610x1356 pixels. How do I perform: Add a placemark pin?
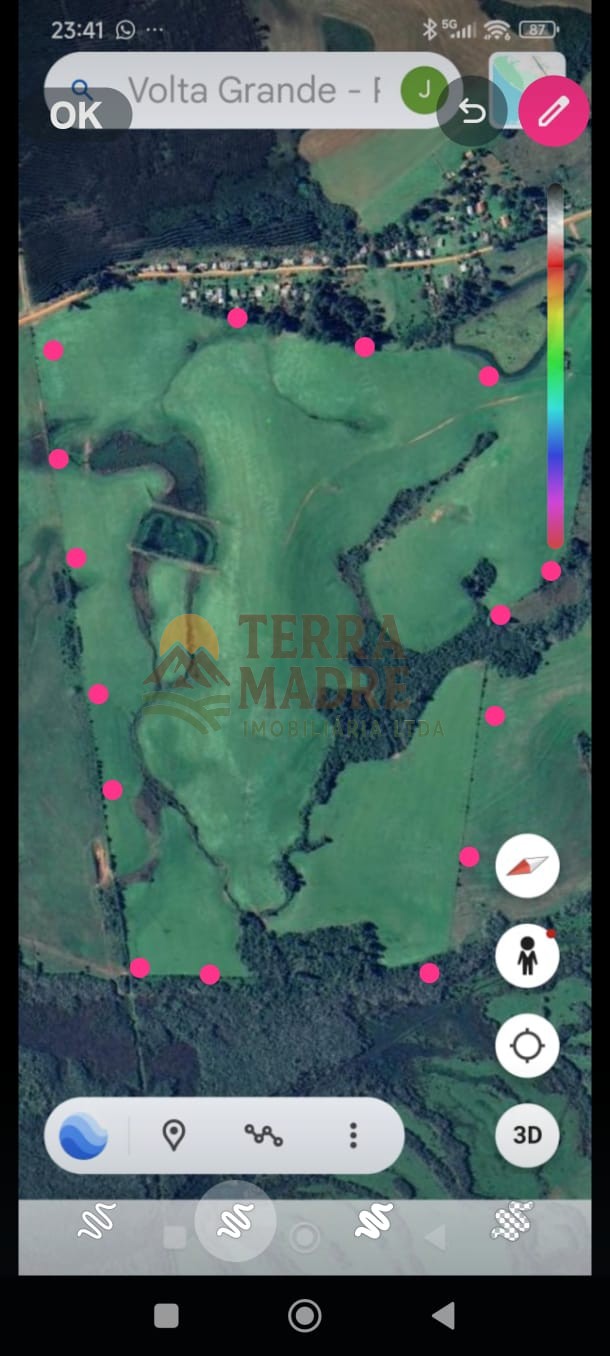174,1135
